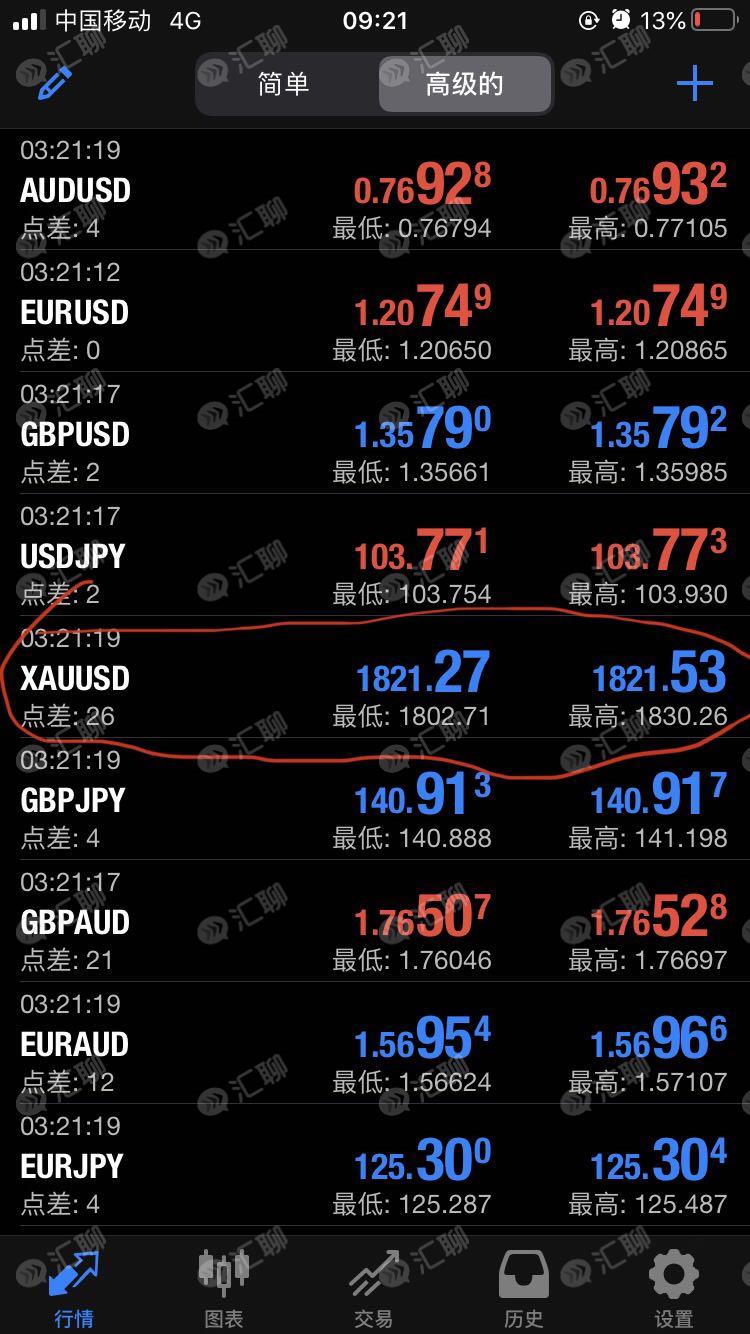This screenshot has height=1334, width=750.
Task: Switch to the 交易 trade tab
Action: tap(374, 1287)
